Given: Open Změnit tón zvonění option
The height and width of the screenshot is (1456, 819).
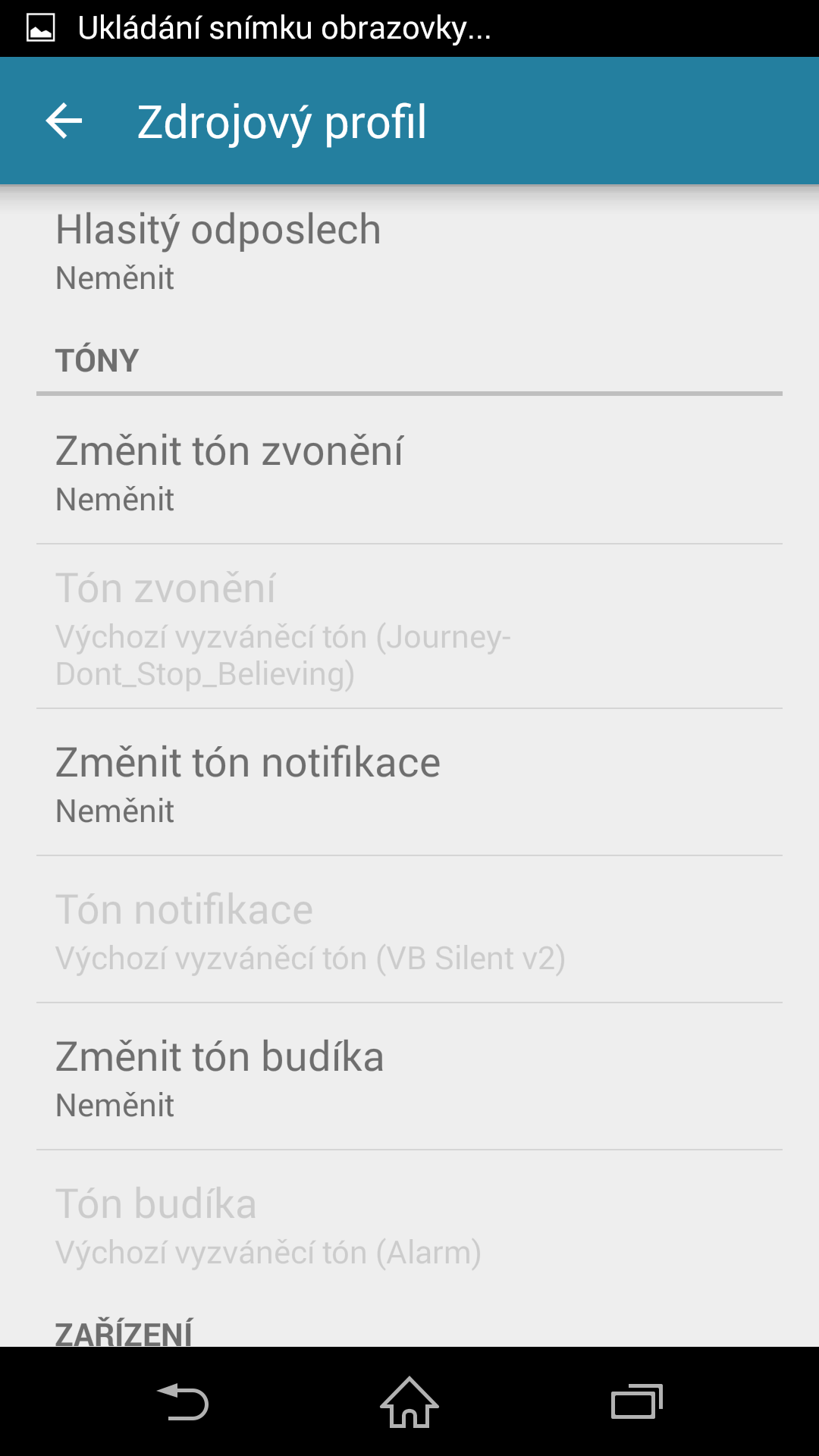Looking at the screenshot, I should [409, 471].
